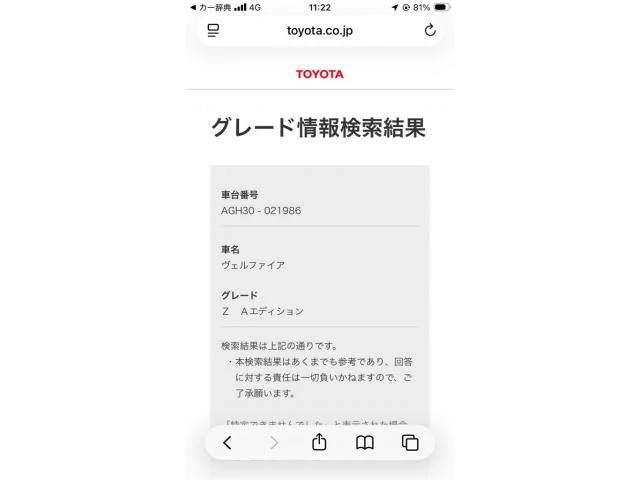Open the page format menu icon
The height and width of the screenshot is (480, 640).
(213, 31)
